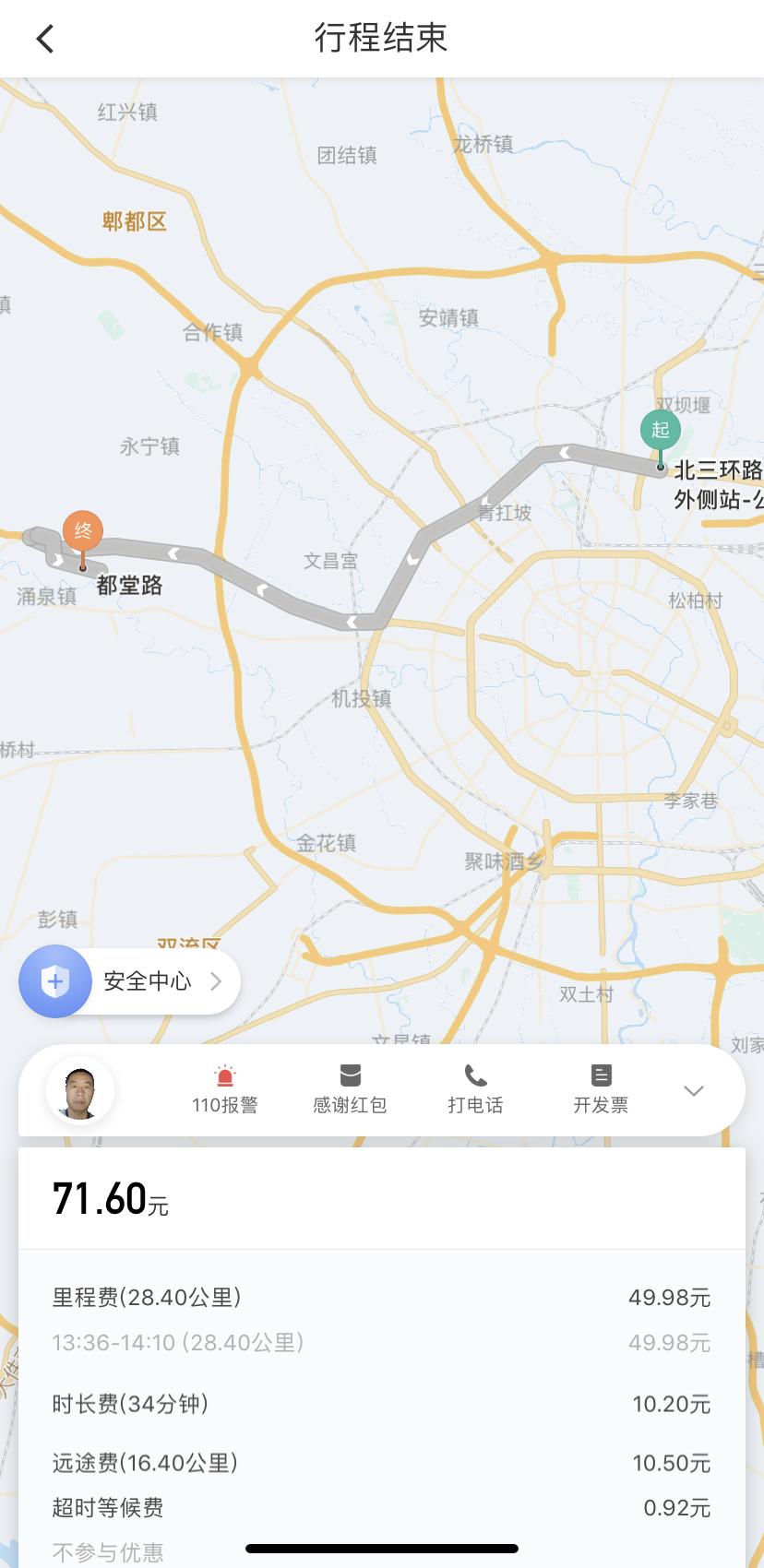This screenshot has height=1568, width=764.
Task: Call the driver via 打电话
Action: click(x=475, y=1089)
